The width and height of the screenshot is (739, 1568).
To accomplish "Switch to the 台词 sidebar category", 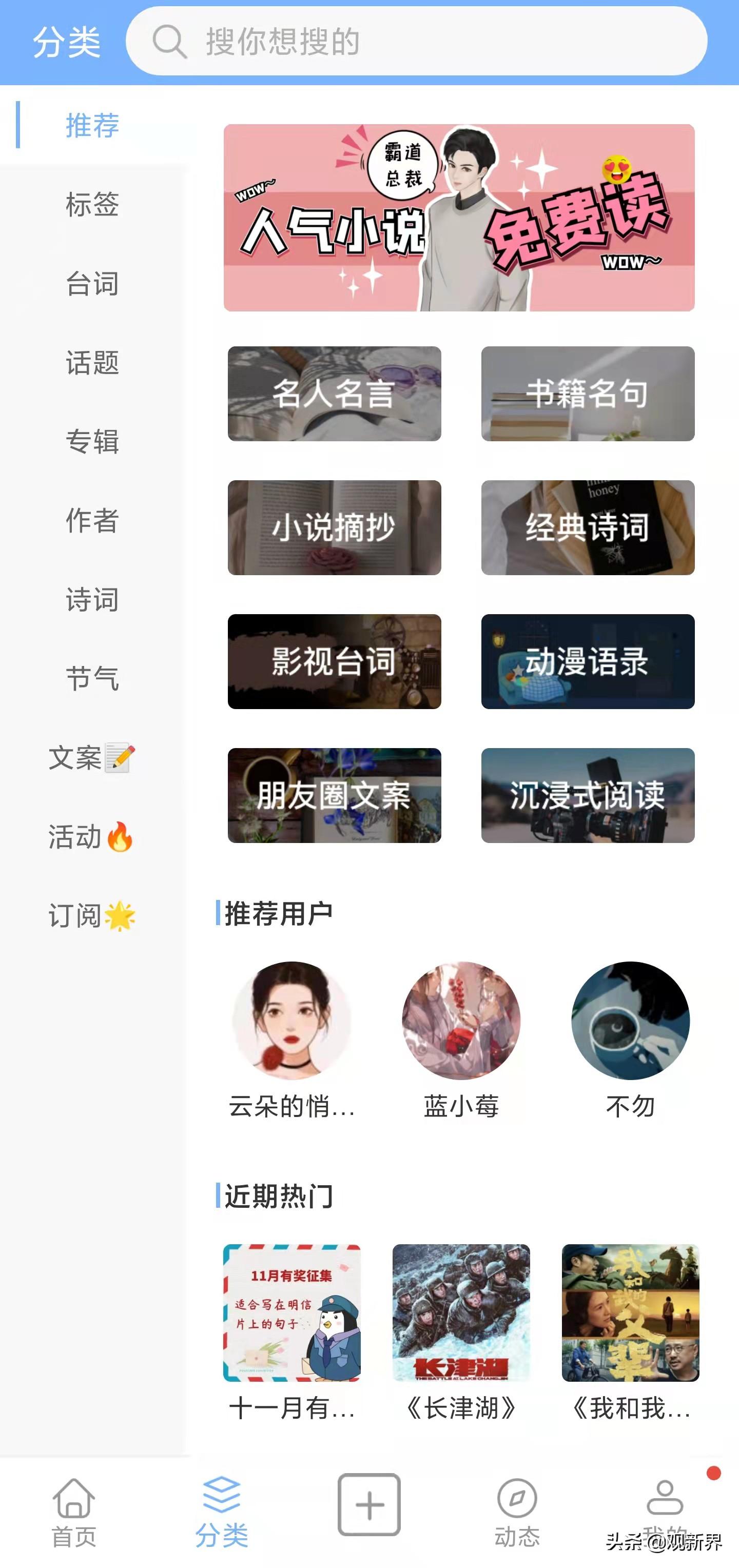I will (92, 284).
